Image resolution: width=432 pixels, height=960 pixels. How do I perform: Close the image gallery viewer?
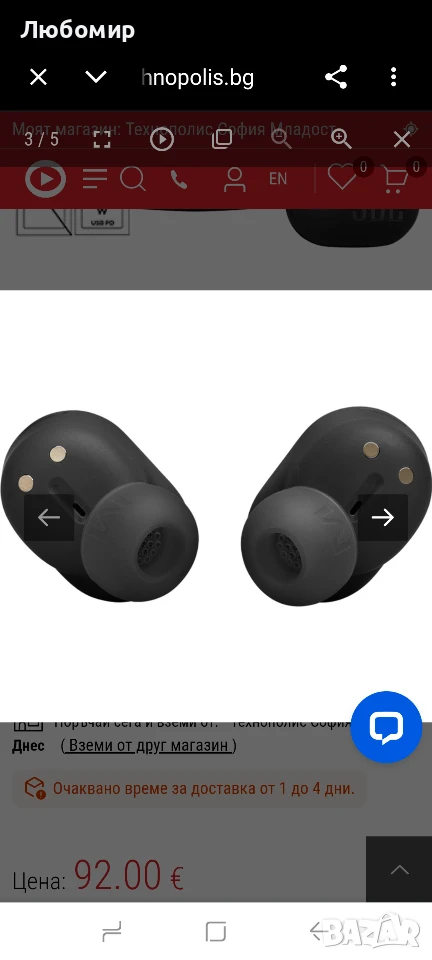(x=402, y=140)
